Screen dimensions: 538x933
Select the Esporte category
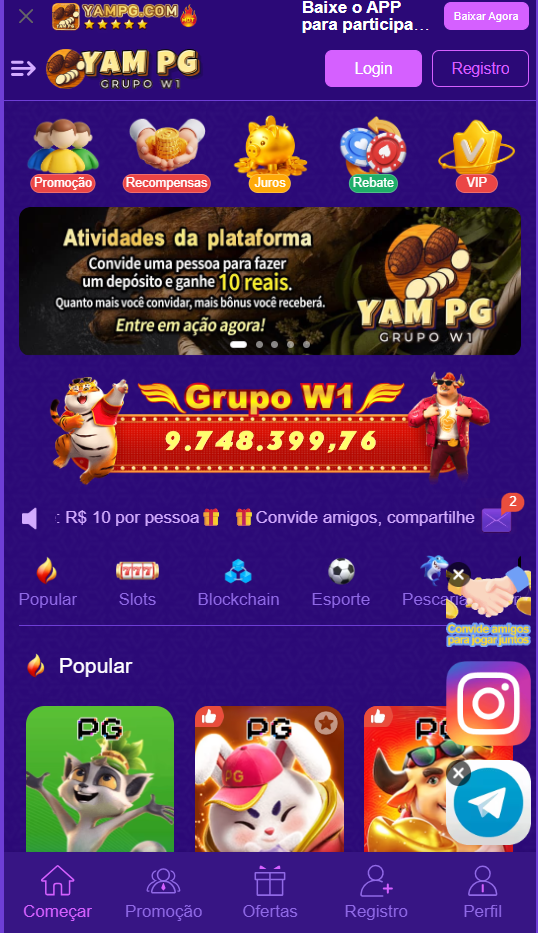pos(341,583)
